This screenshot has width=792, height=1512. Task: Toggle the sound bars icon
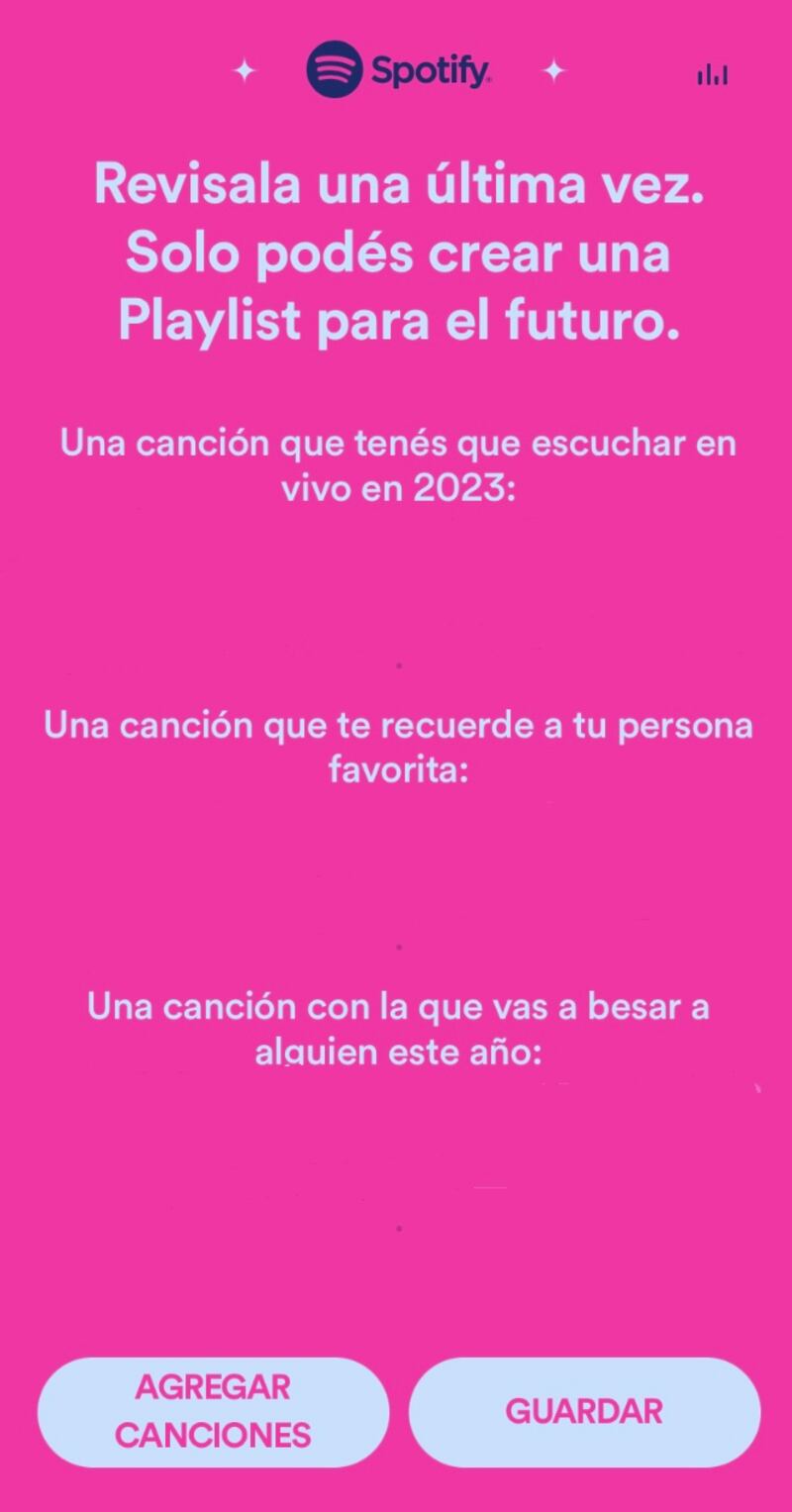tap(712, 74)
